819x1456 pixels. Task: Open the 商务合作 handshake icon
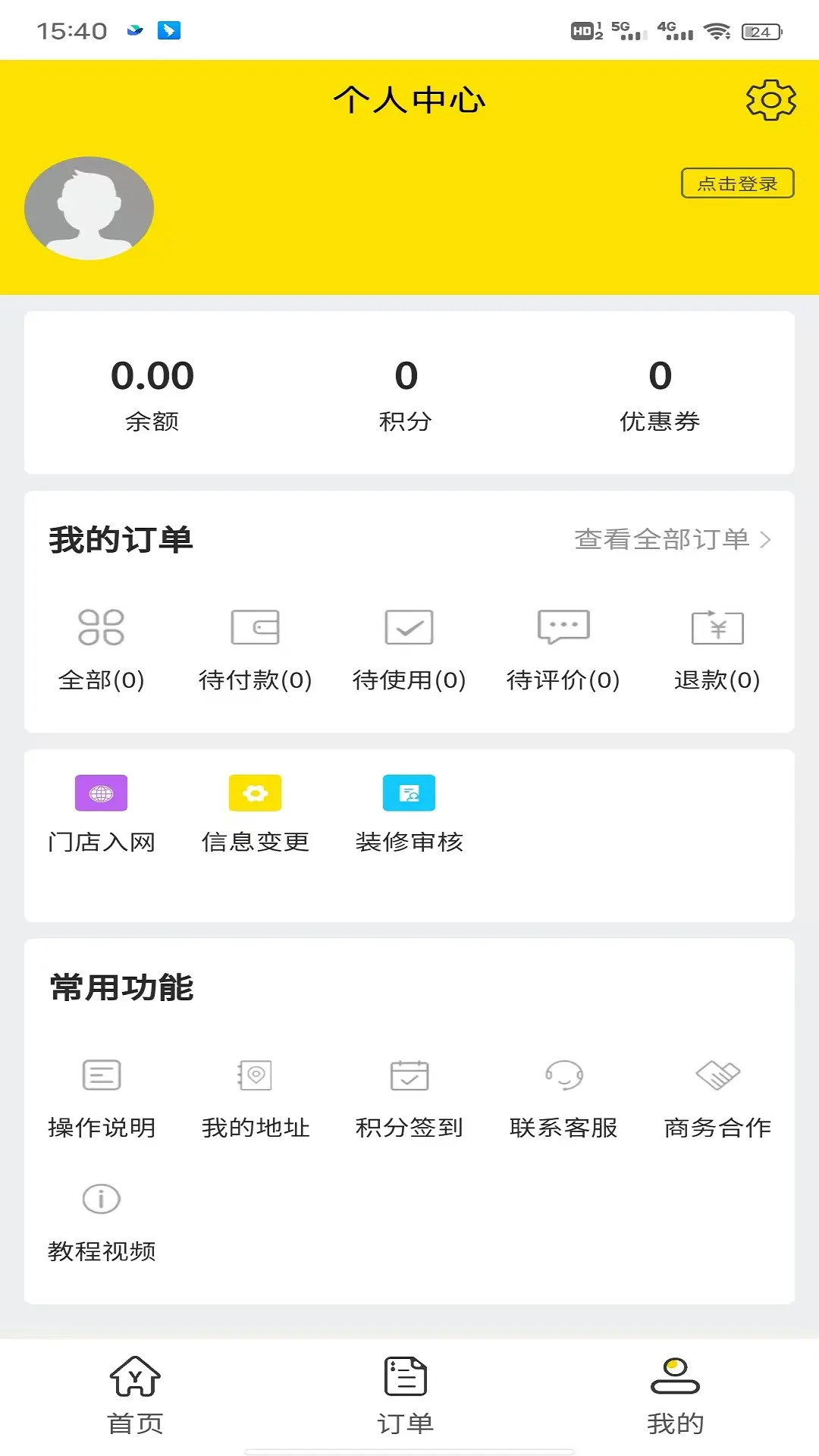click(x=717, y=1075)
